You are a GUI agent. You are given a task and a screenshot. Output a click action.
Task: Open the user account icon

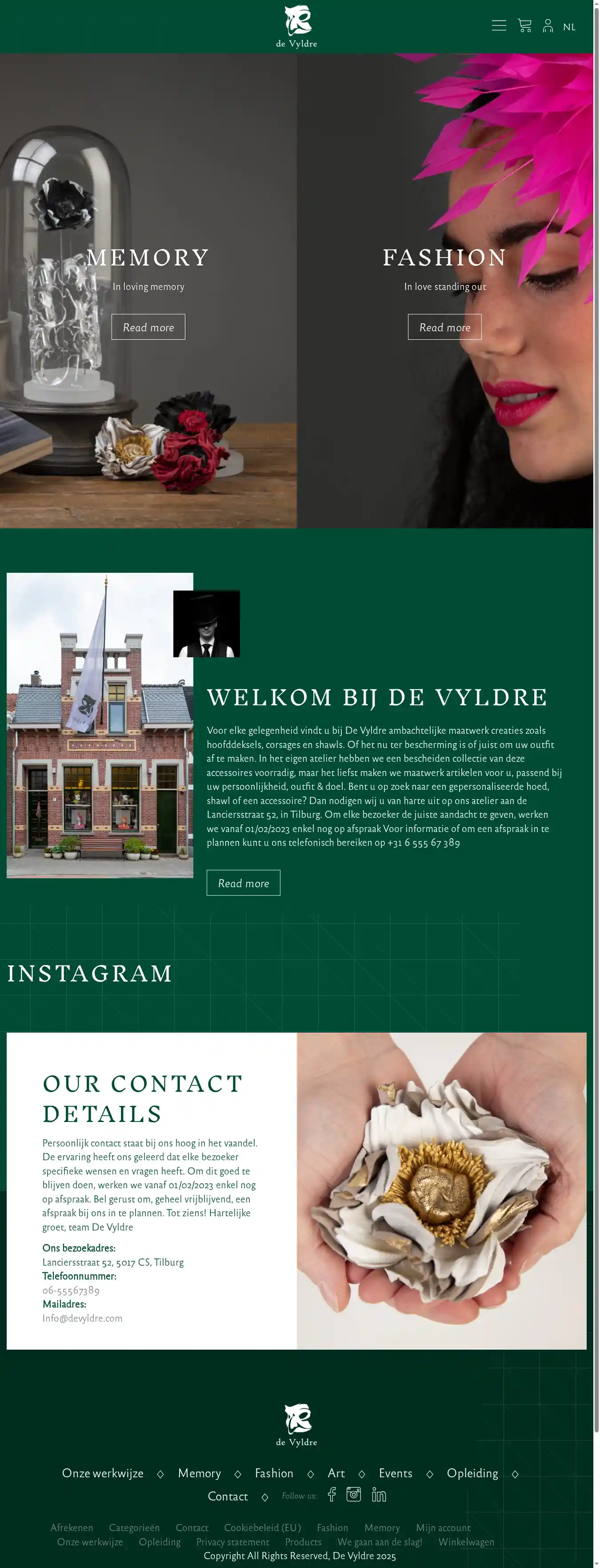coord(548,25)
